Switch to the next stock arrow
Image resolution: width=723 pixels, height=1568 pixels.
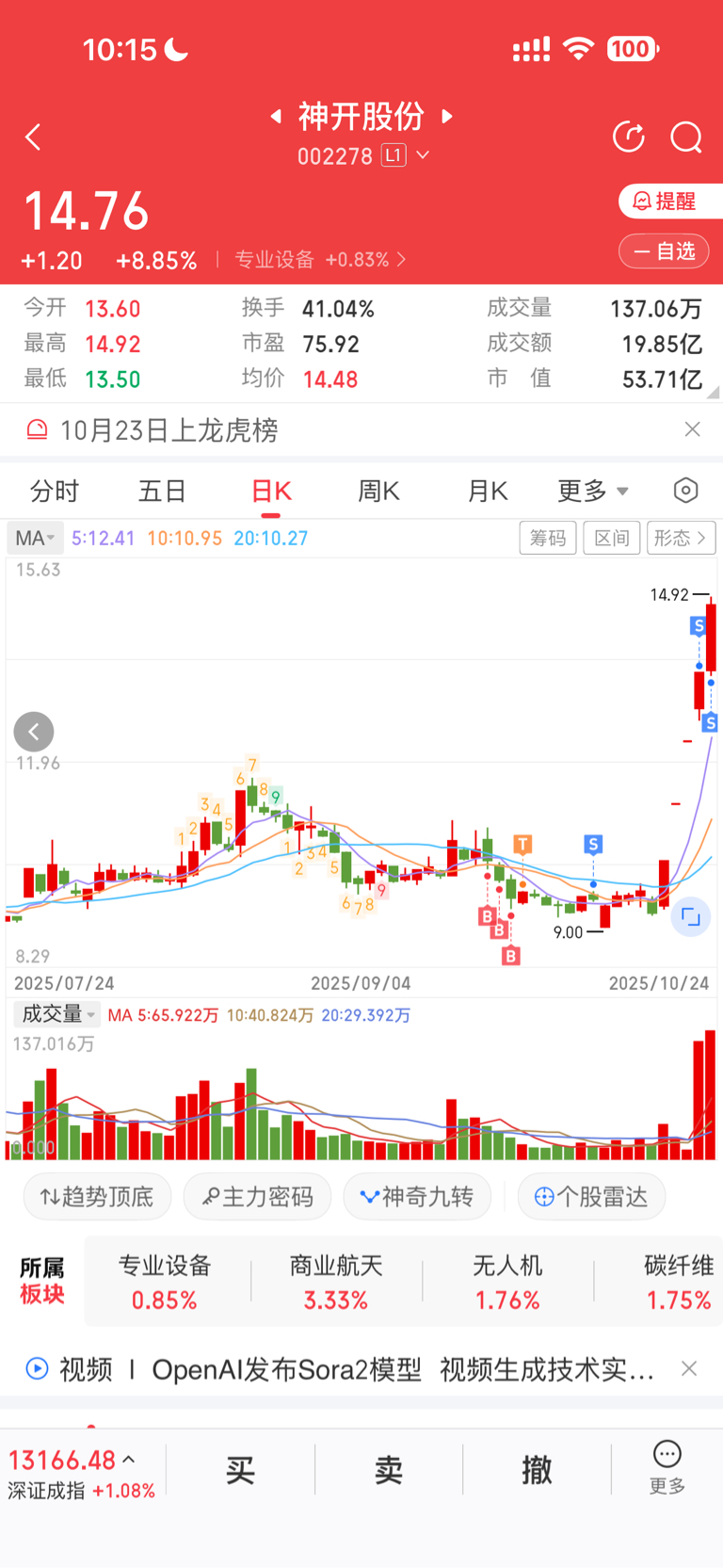click(x=448, y=116)
